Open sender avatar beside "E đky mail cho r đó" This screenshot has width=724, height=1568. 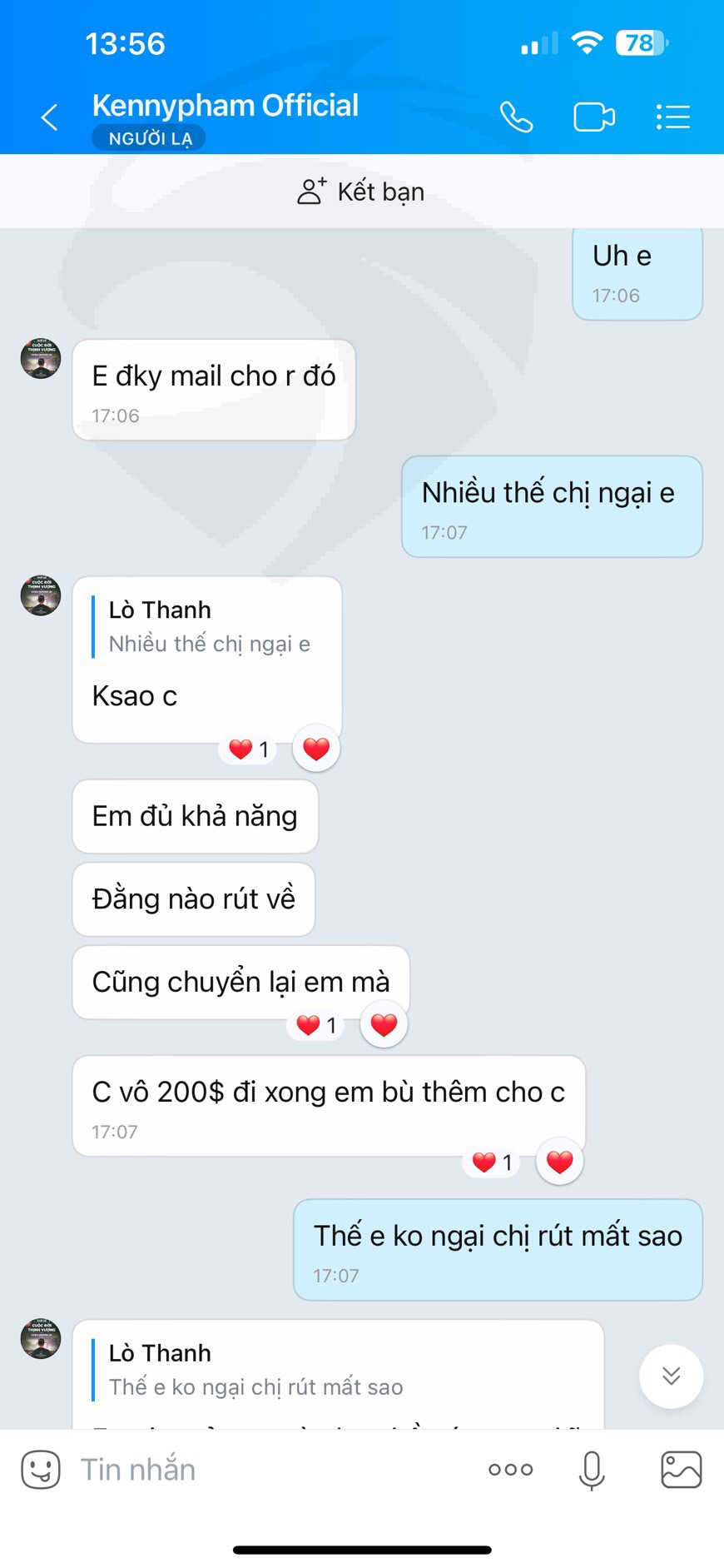tap(41, 359)
